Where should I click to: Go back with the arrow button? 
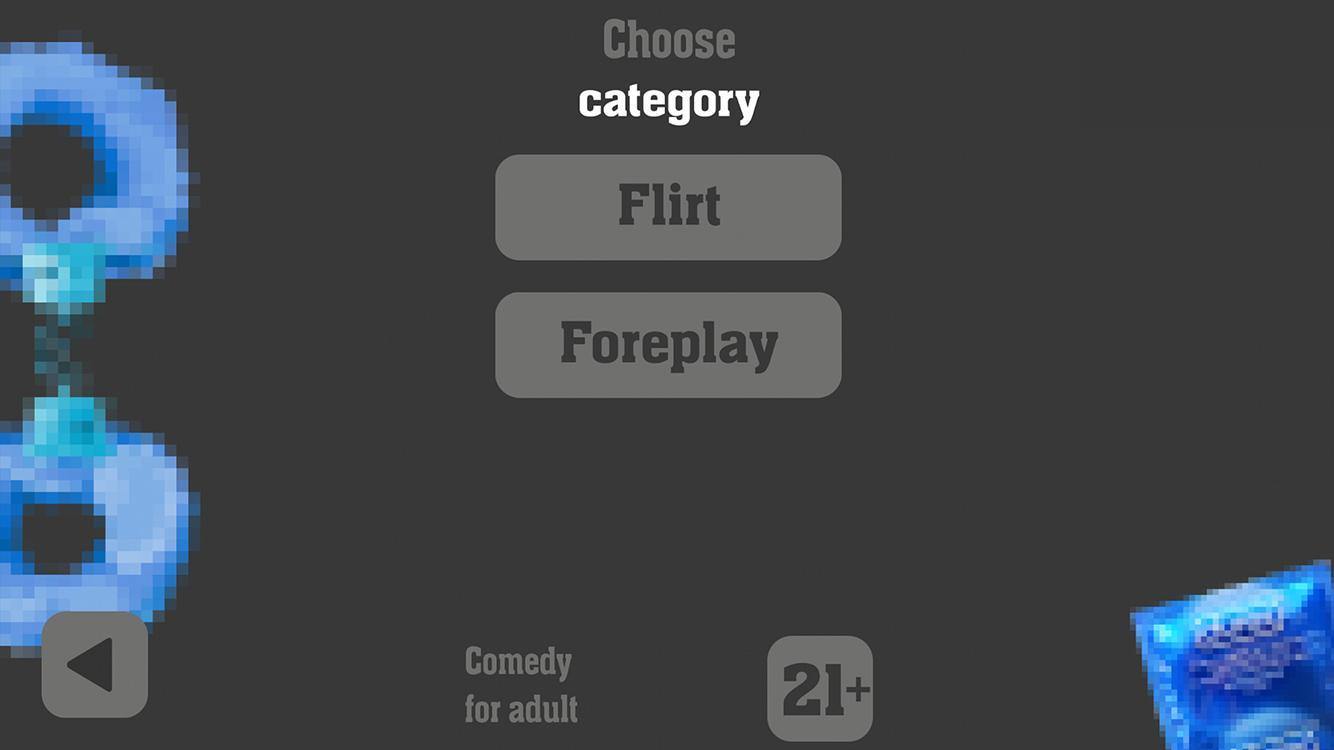point(95,665)
